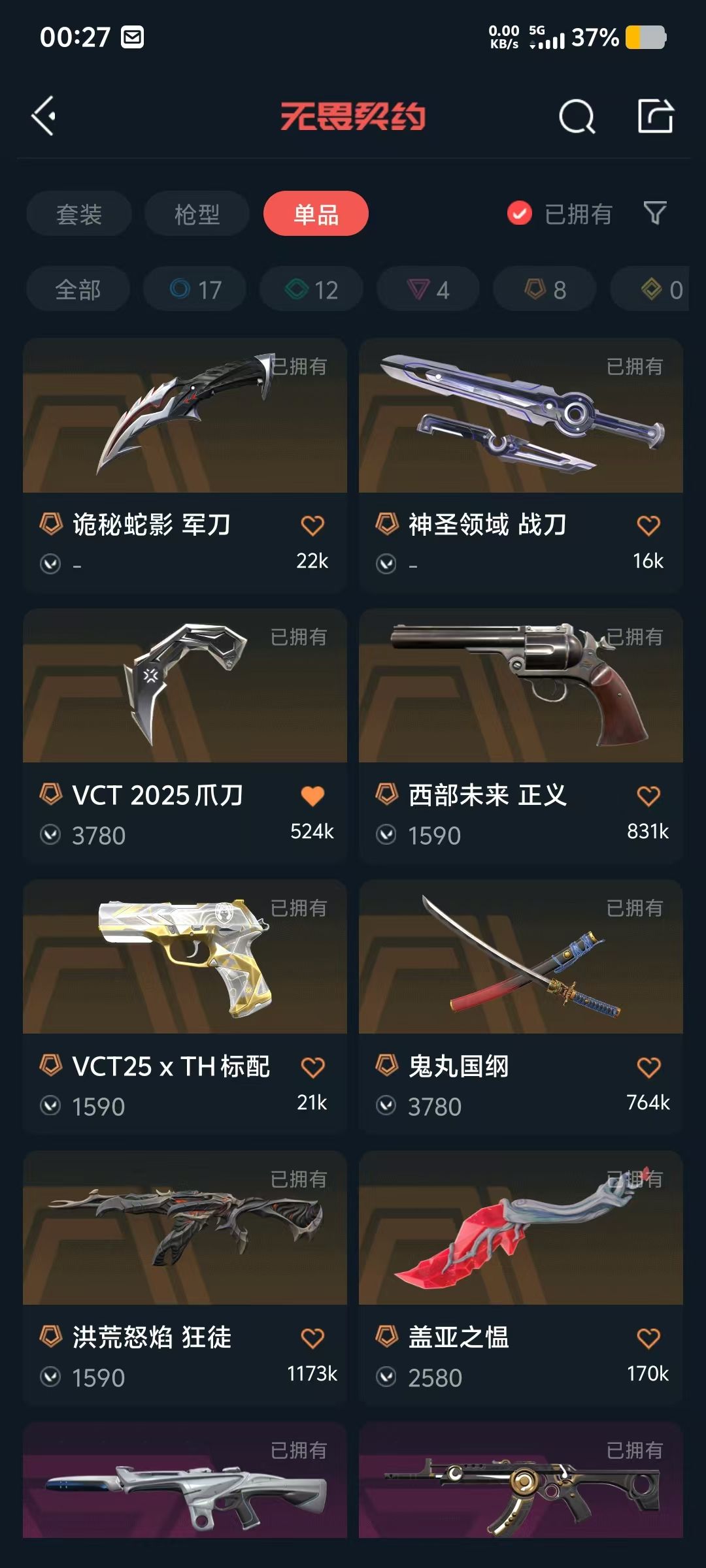This screenshot has height=1568, width=706.
Task: Uncheck the 已拥有 filter checkbox
Action: pyautogui.click(x=520, y=213)
